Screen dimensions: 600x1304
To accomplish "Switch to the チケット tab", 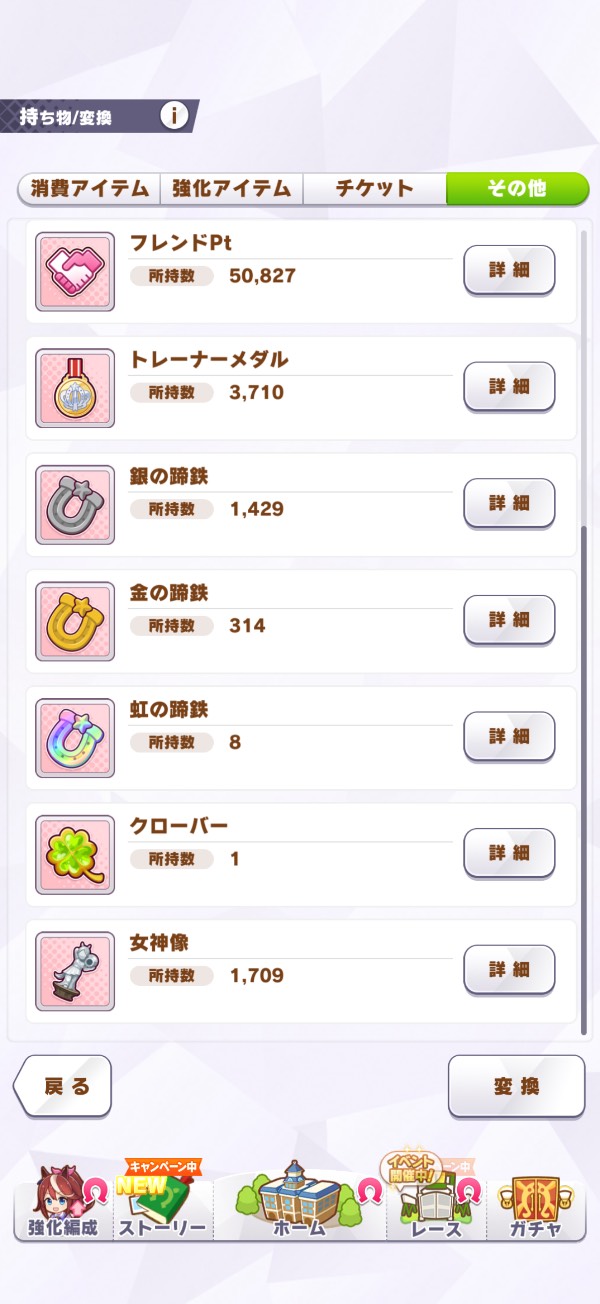I will coord(374,188).
